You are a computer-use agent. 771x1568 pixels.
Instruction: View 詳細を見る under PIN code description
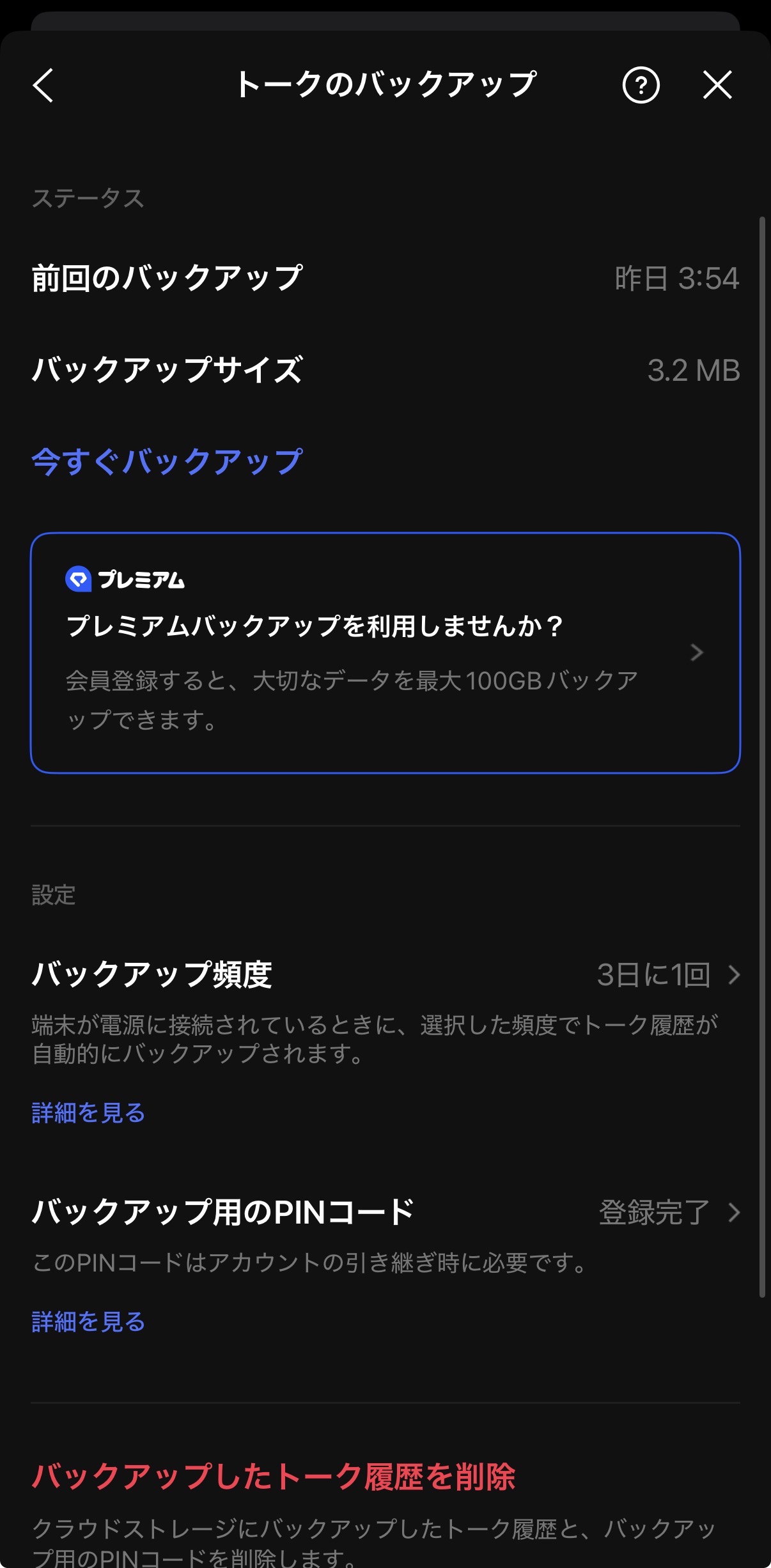(88, 1321)
